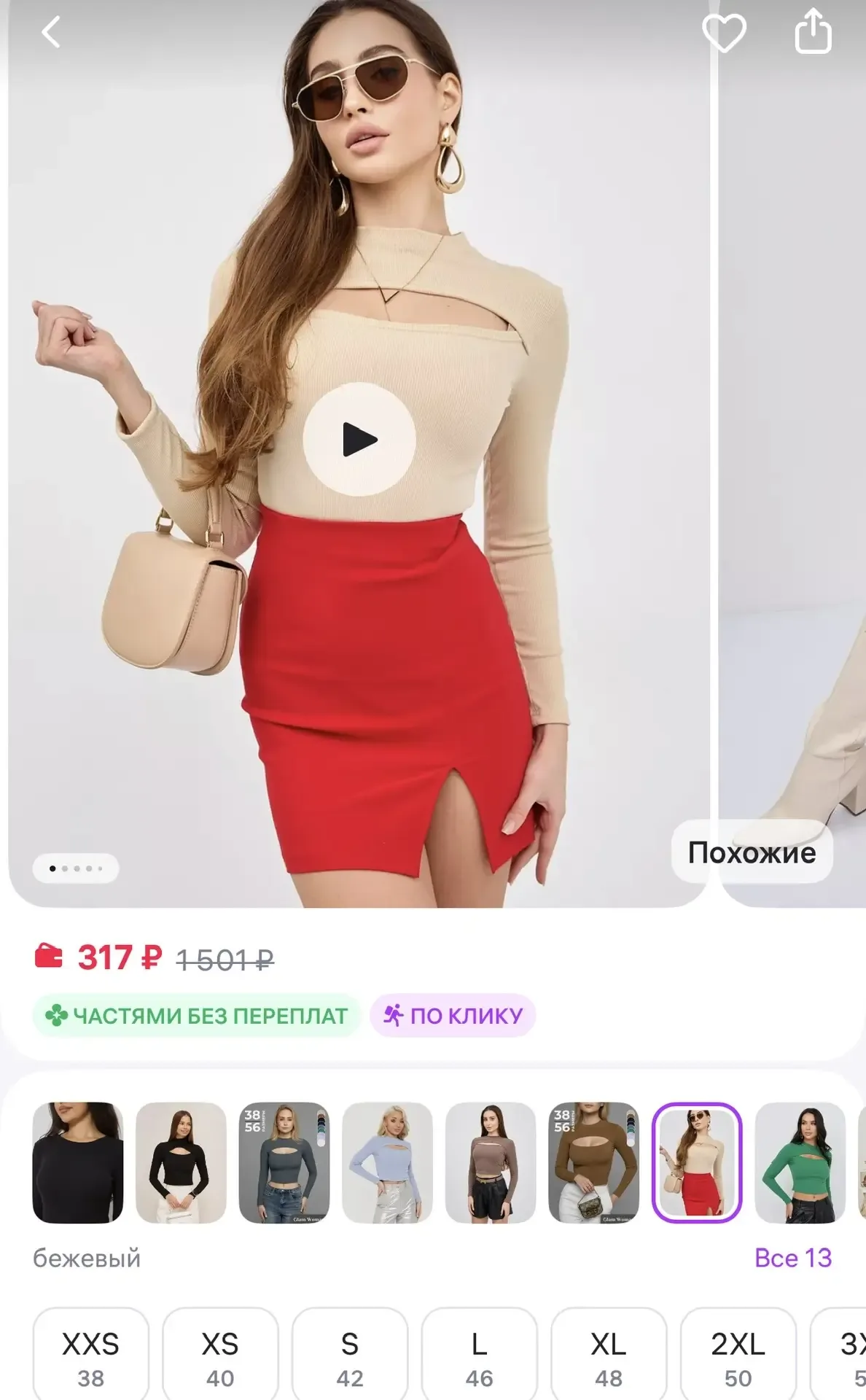The width and height of the screenshot is (866, 1400).
Task: Choose the black cutout top with white pants
Action: [x=181, y=1163]
